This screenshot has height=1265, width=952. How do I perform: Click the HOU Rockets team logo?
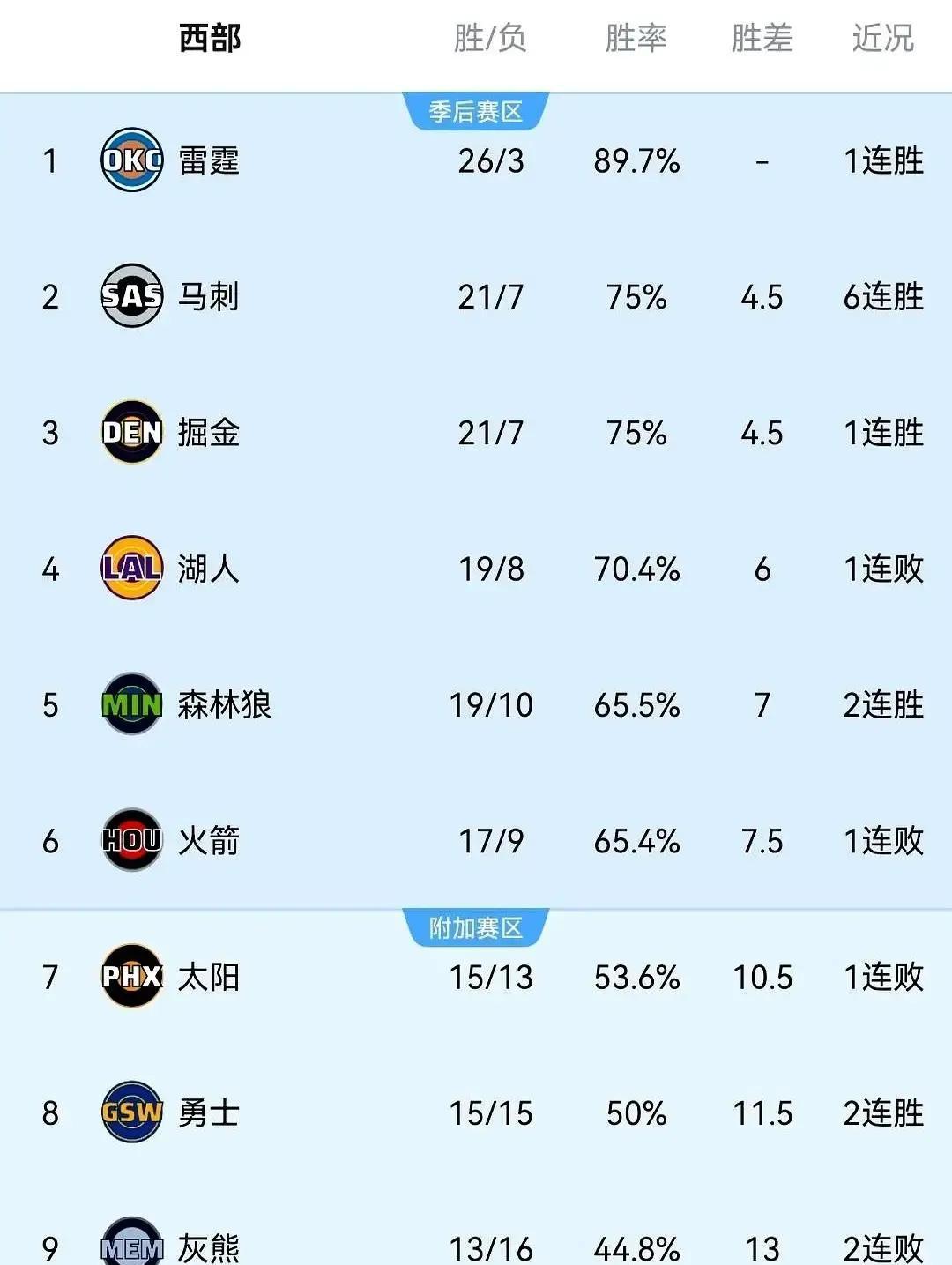tap(131, 842)
